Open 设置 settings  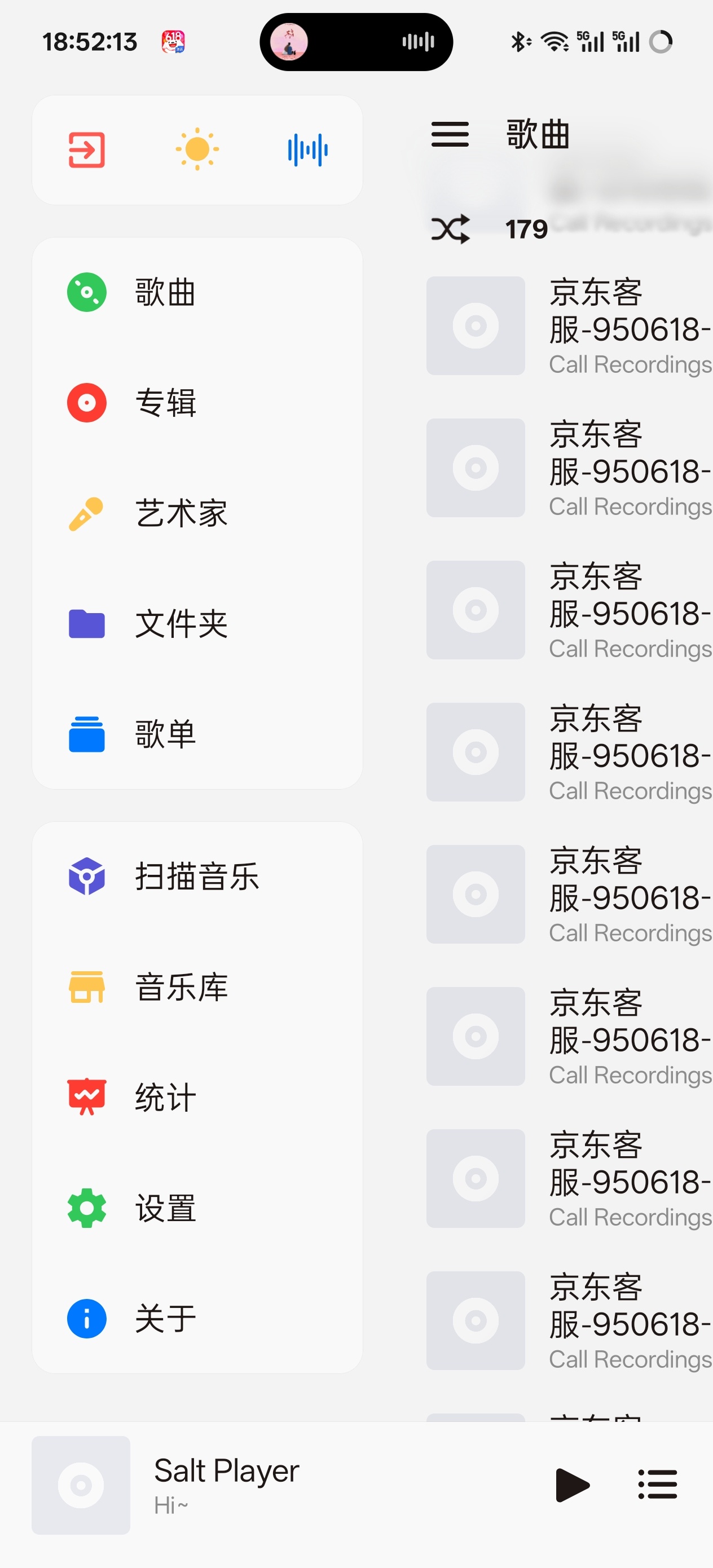[x=197, y=1208]
